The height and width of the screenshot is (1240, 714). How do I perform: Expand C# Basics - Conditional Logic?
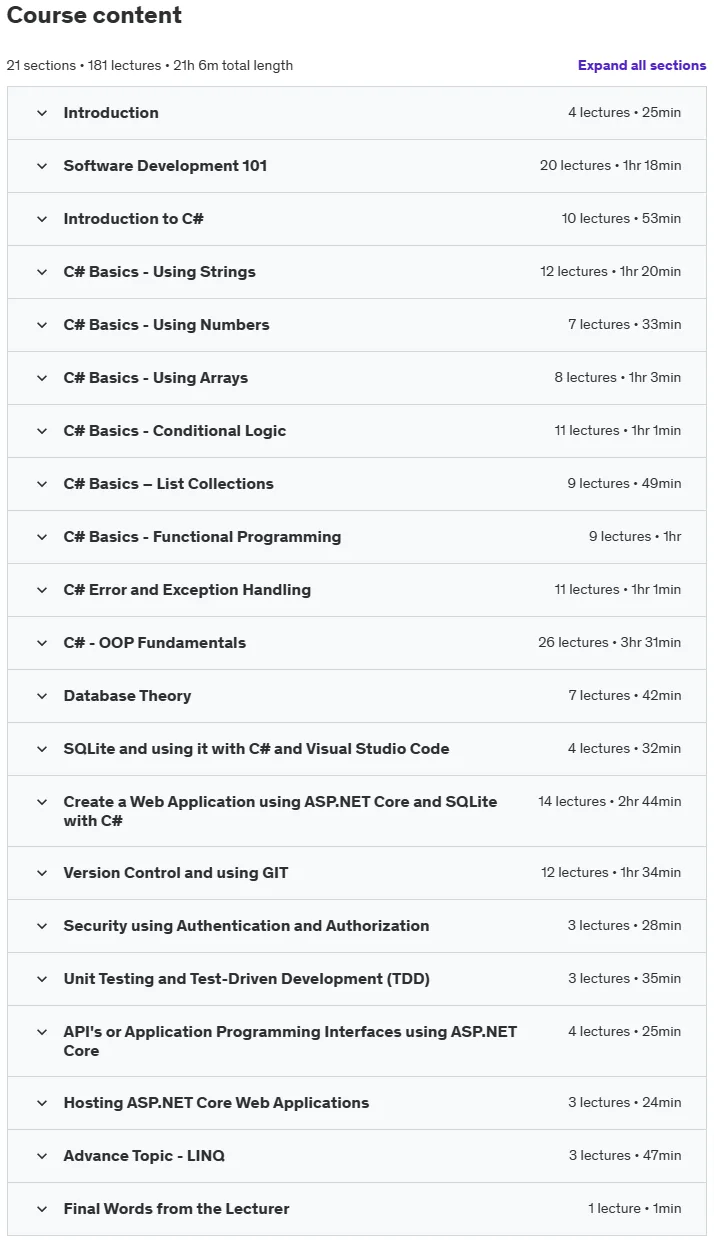tap(357, 431)
